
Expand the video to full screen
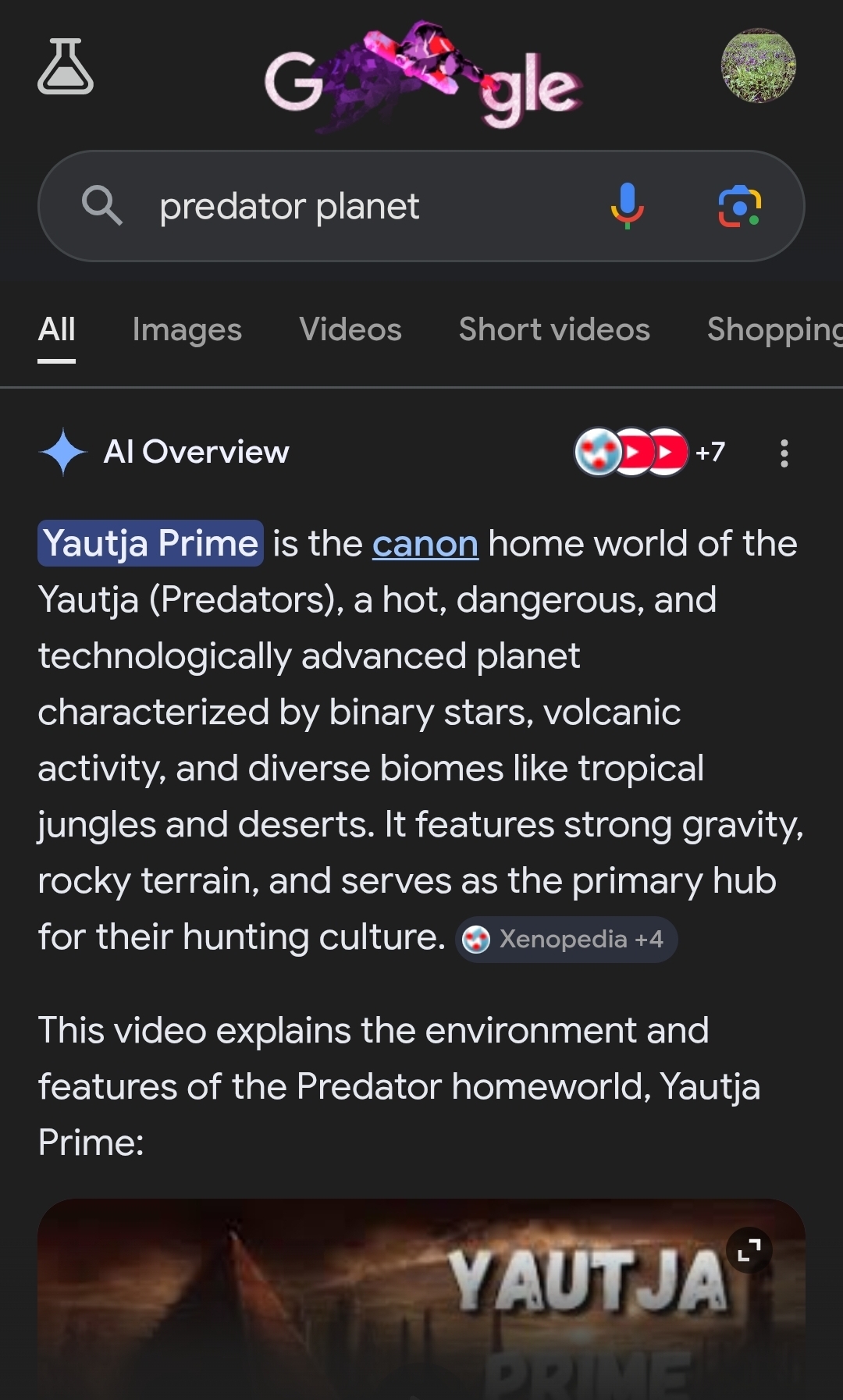click(749, 1250)
